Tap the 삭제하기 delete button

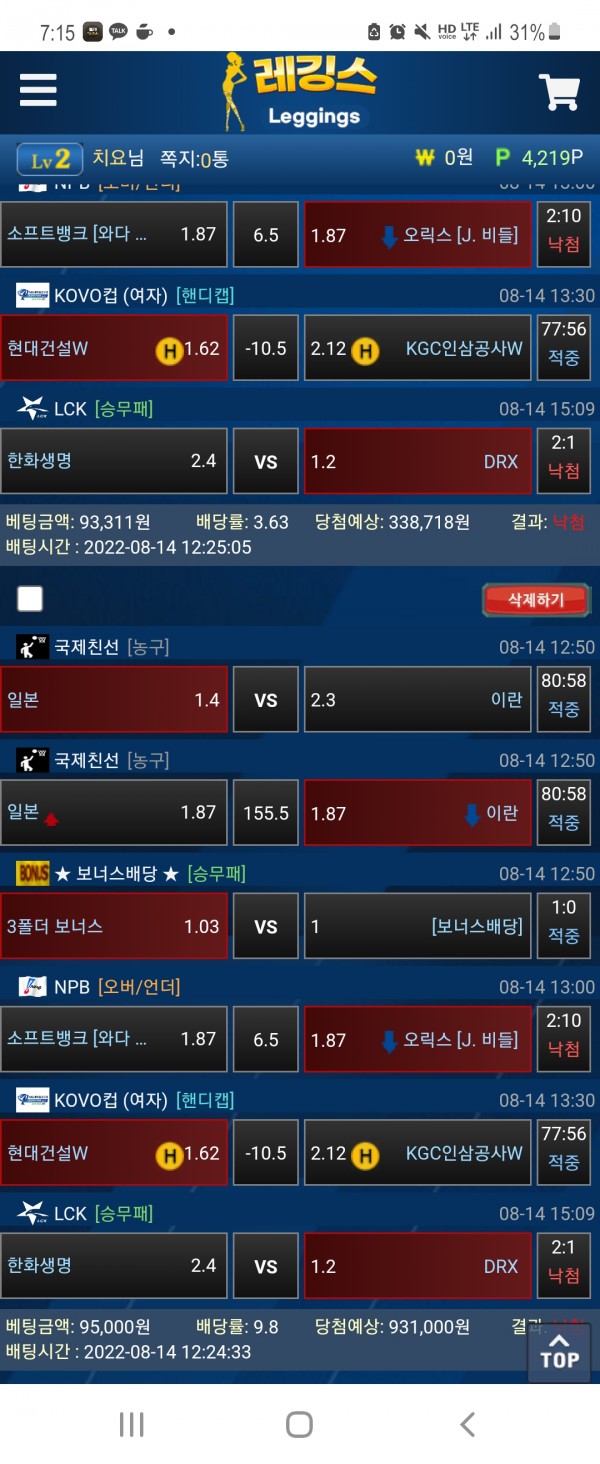pyautogui.click(x=535, y=599)
